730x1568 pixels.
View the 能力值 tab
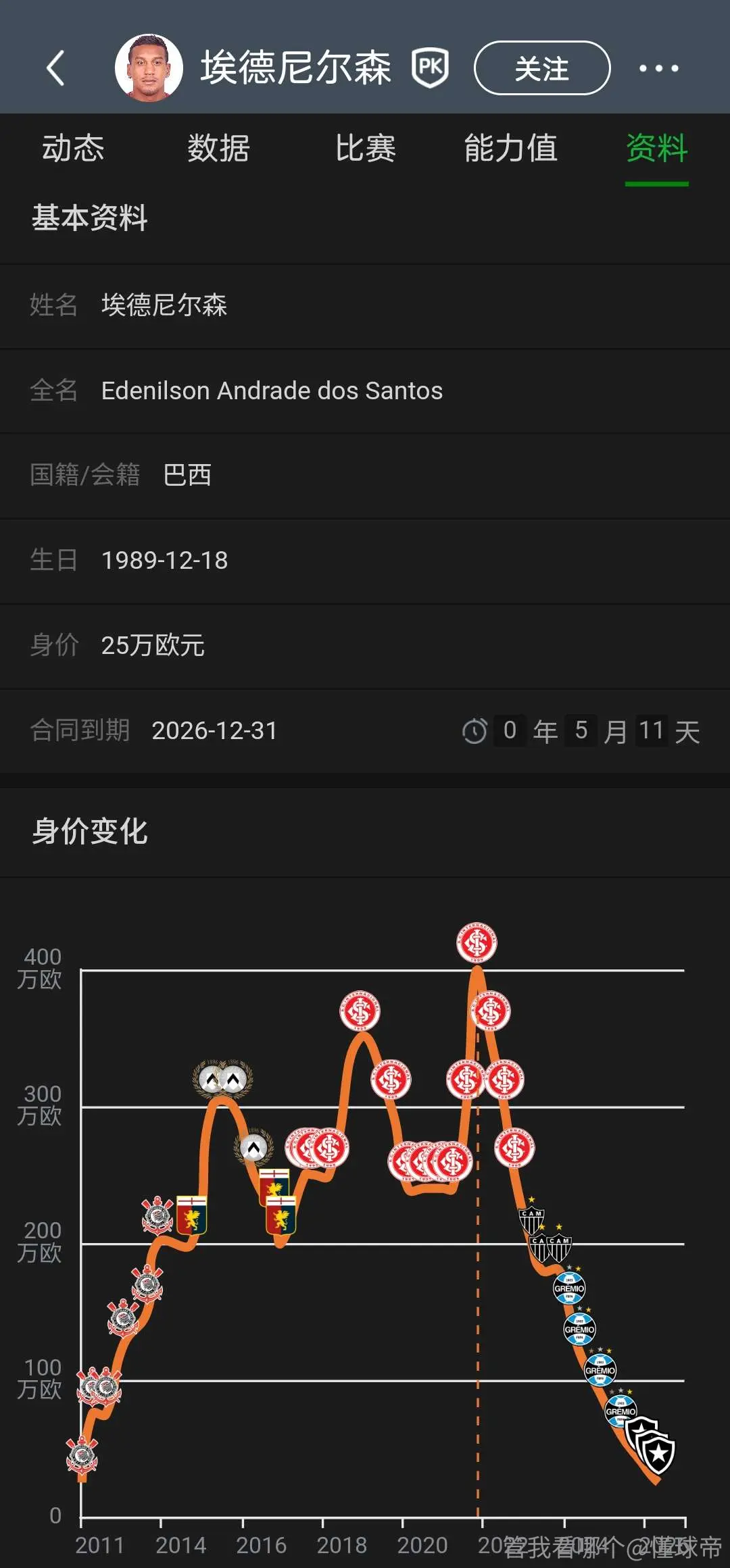pyautogui.click(x=511, y=148)
